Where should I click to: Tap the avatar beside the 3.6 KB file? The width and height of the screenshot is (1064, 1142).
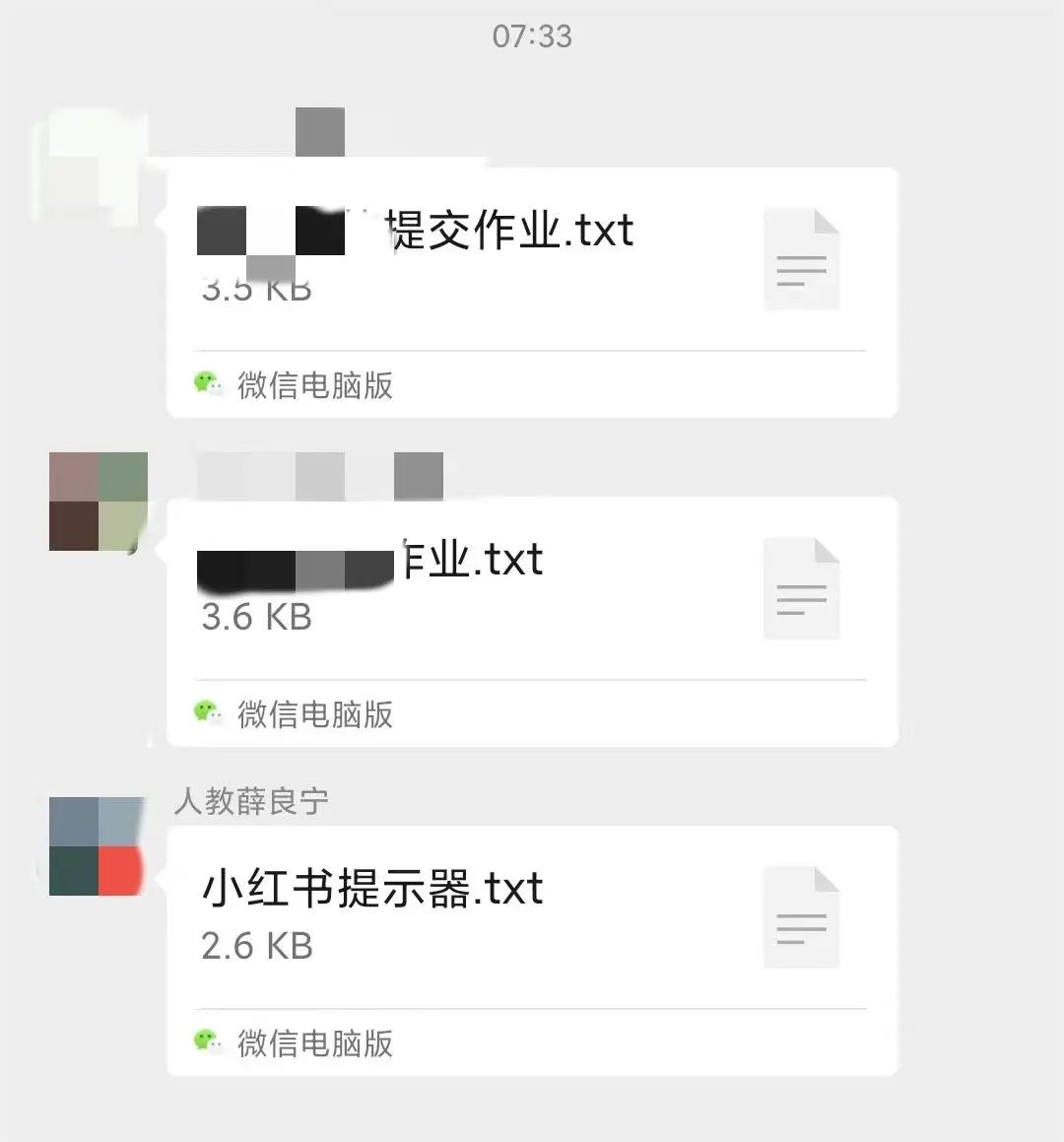98,502
